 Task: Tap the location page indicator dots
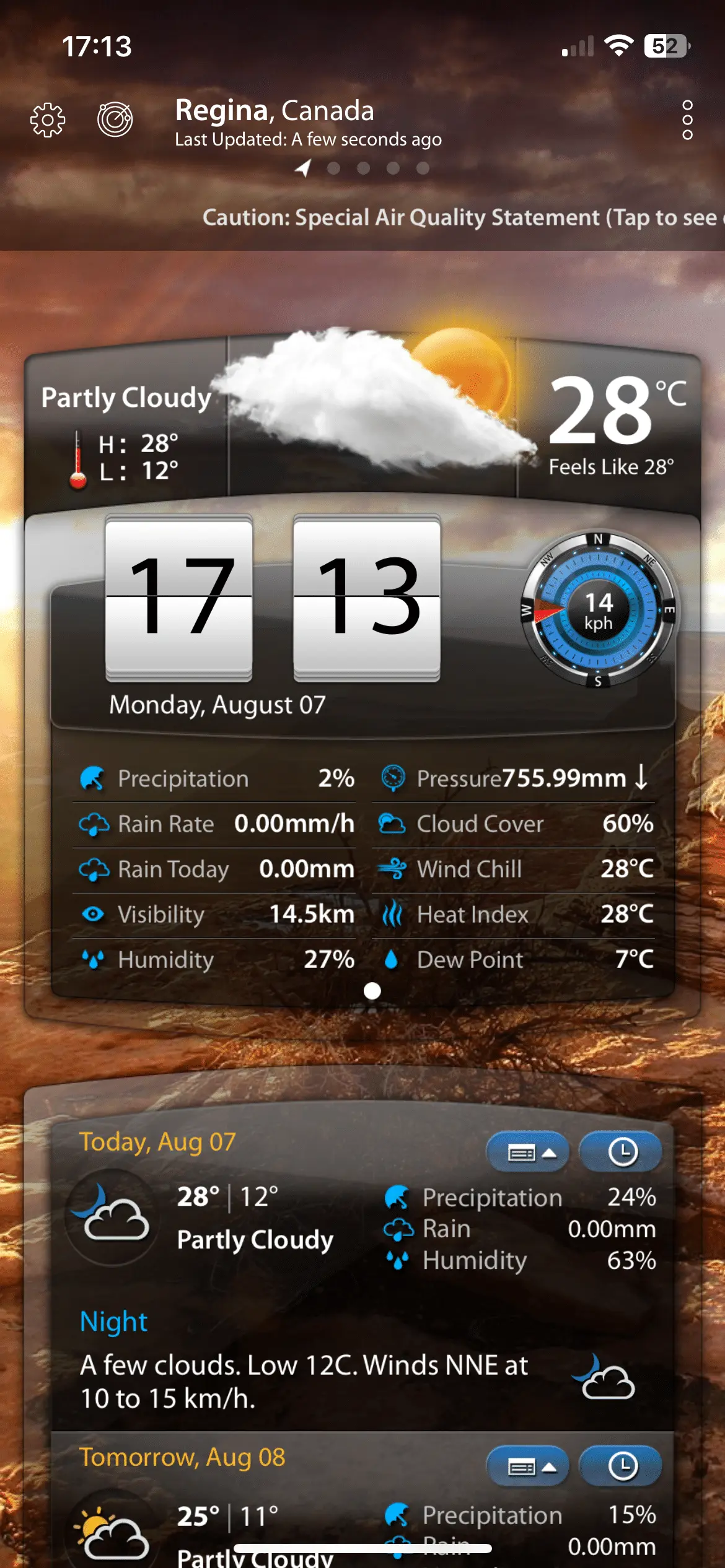click(363, 168)
